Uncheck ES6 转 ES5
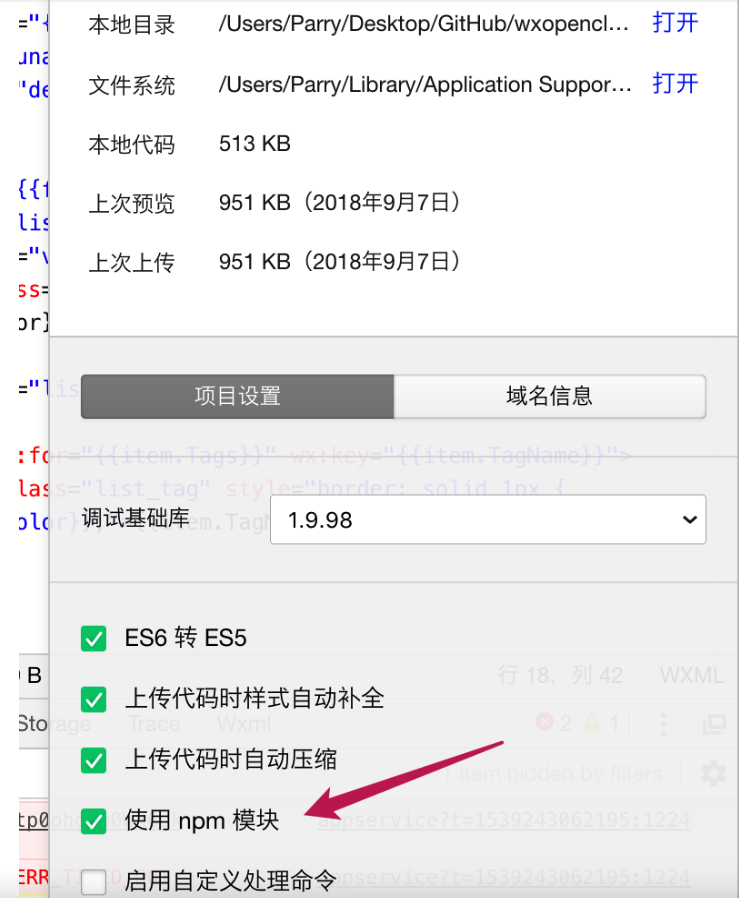The width and height of the screenshot is (739, 898). coord(94,638)
